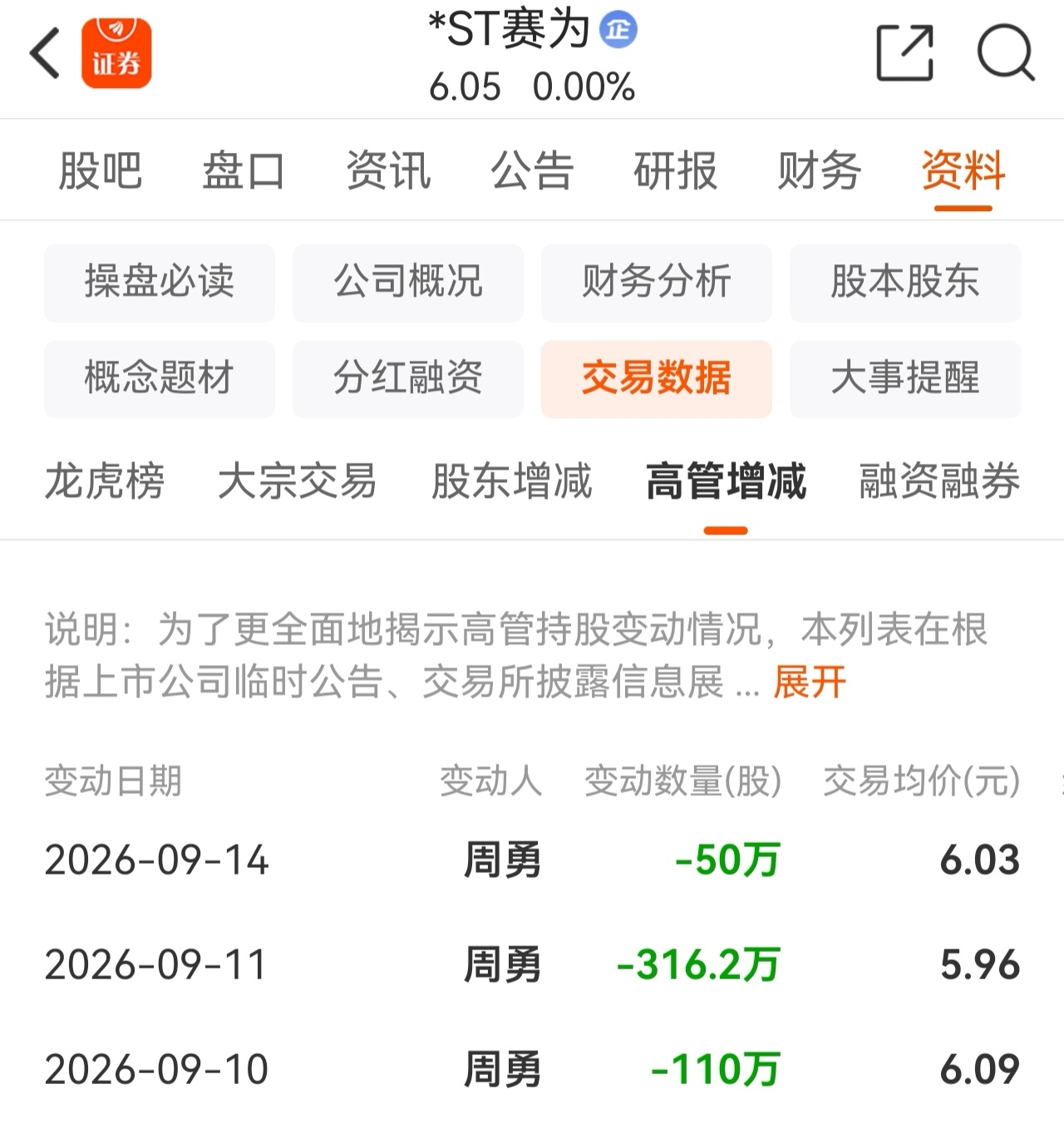This screenshot has width=1064, height=1143.
Task: Open the search magnifier
Action: pos(1006,53)
